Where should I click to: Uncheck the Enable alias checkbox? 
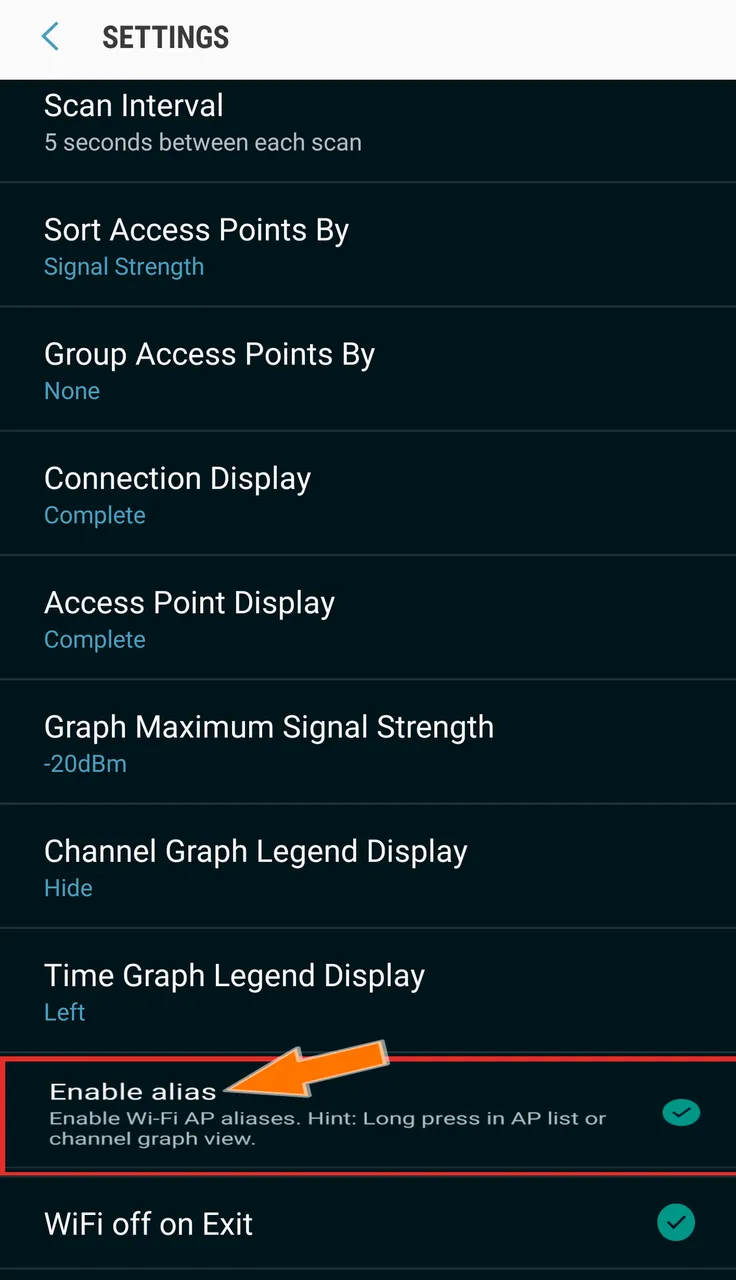pyautogui.click(x=681, y=1112)
